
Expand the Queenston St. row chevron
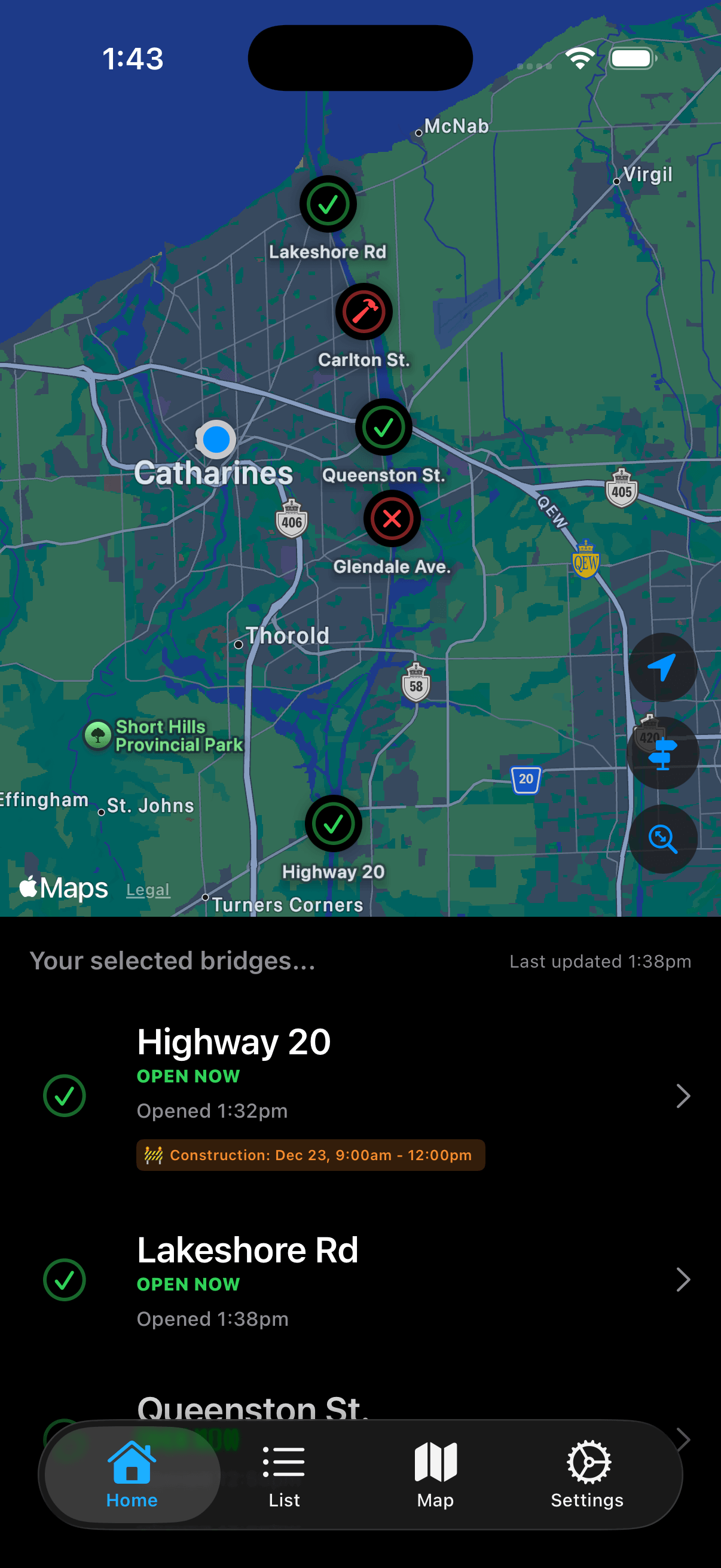pos(684,1439)
